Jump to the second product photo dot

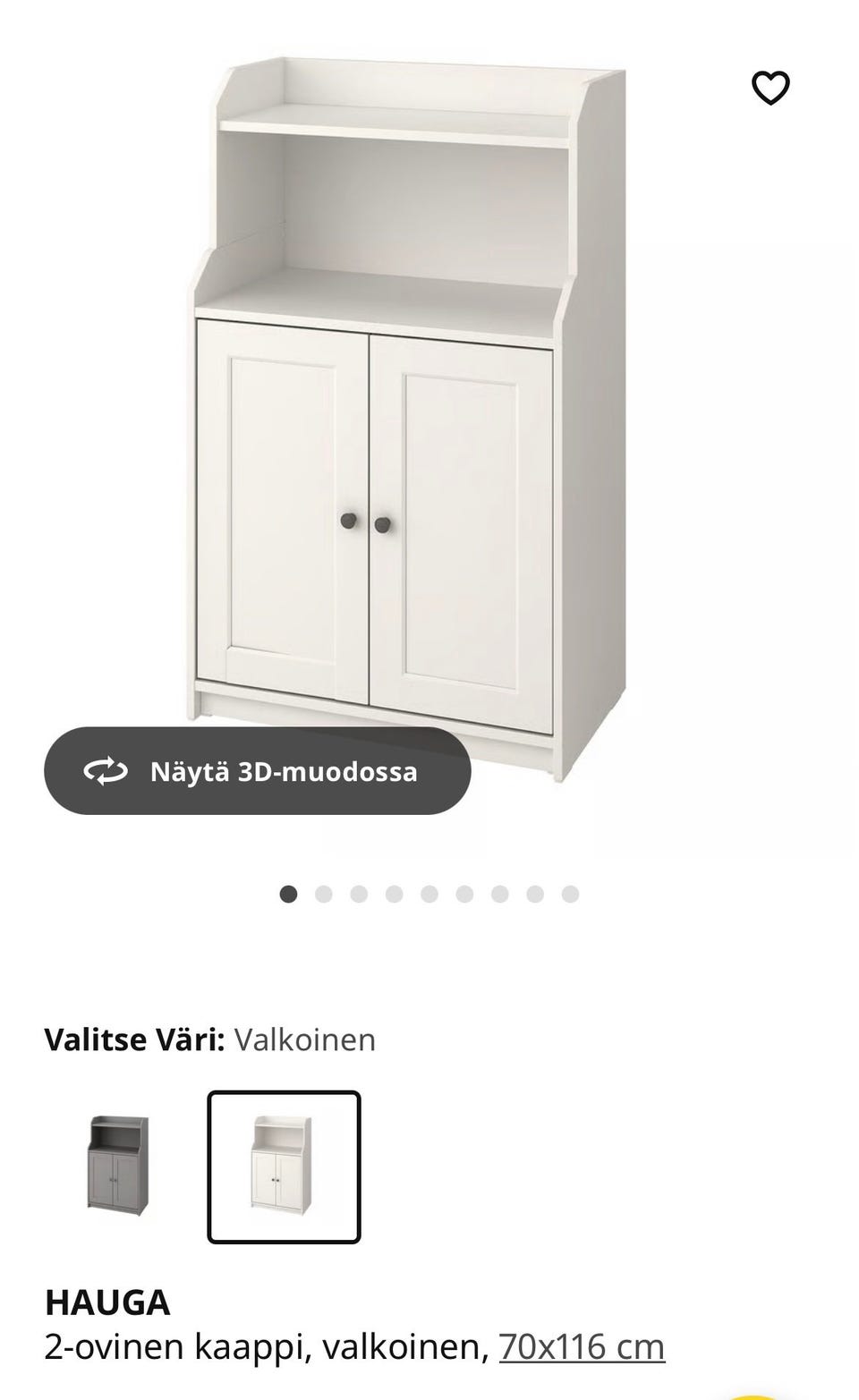tap(323, 893)
